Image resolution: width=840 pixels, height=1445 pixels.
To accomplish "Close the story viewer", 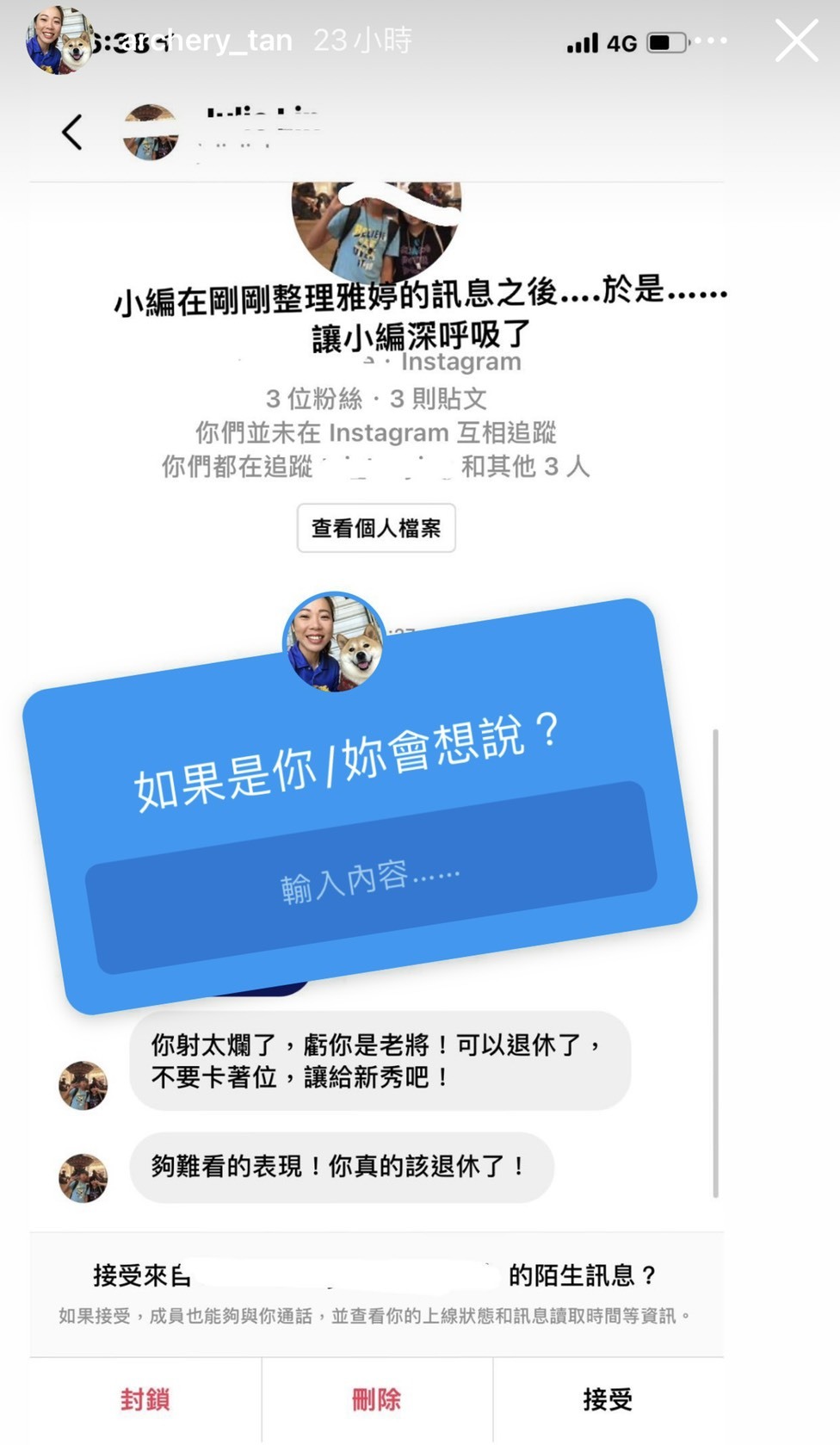I will tap(796, 41).
